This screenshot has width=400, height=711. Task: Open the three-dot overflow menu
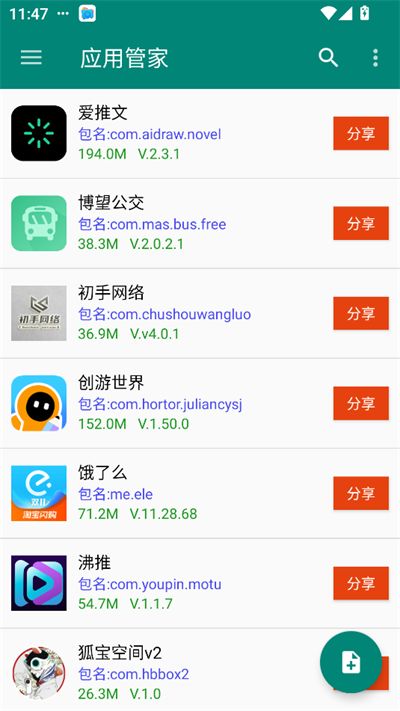point(375,58)
